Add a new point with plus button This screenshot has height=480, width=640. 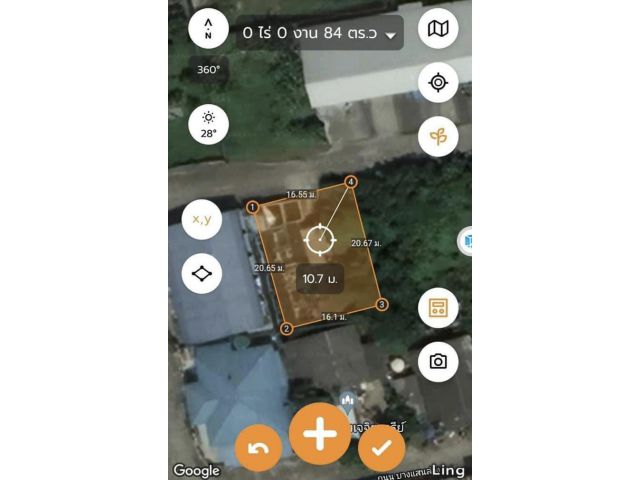(320, 434)
